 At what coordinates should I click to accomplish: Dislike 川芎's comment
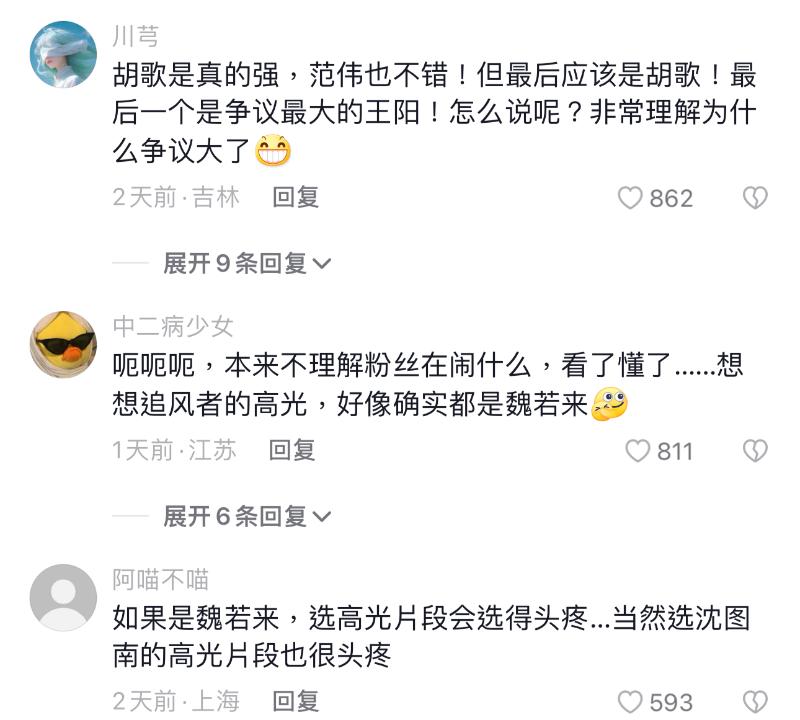point(755,199)
